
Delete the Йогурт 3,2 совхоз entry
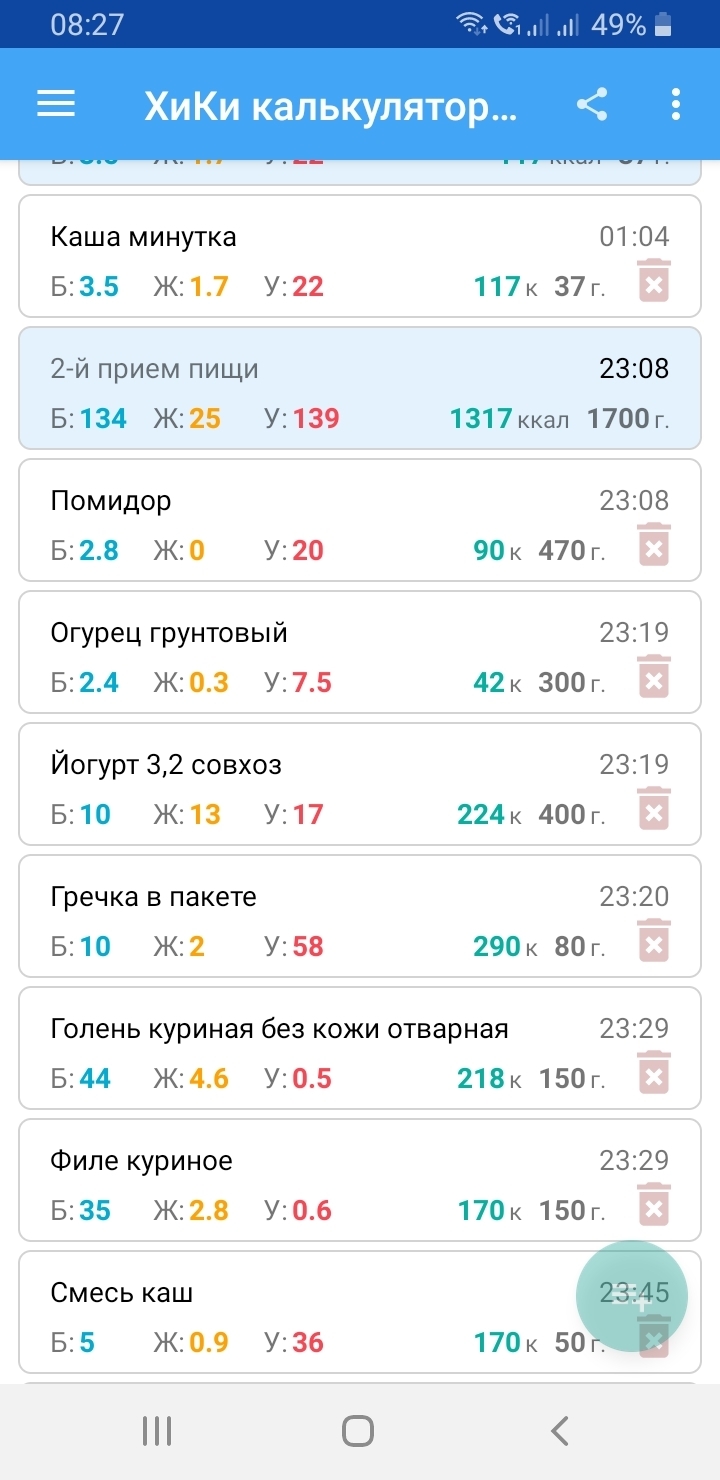(x=654, y=809)
